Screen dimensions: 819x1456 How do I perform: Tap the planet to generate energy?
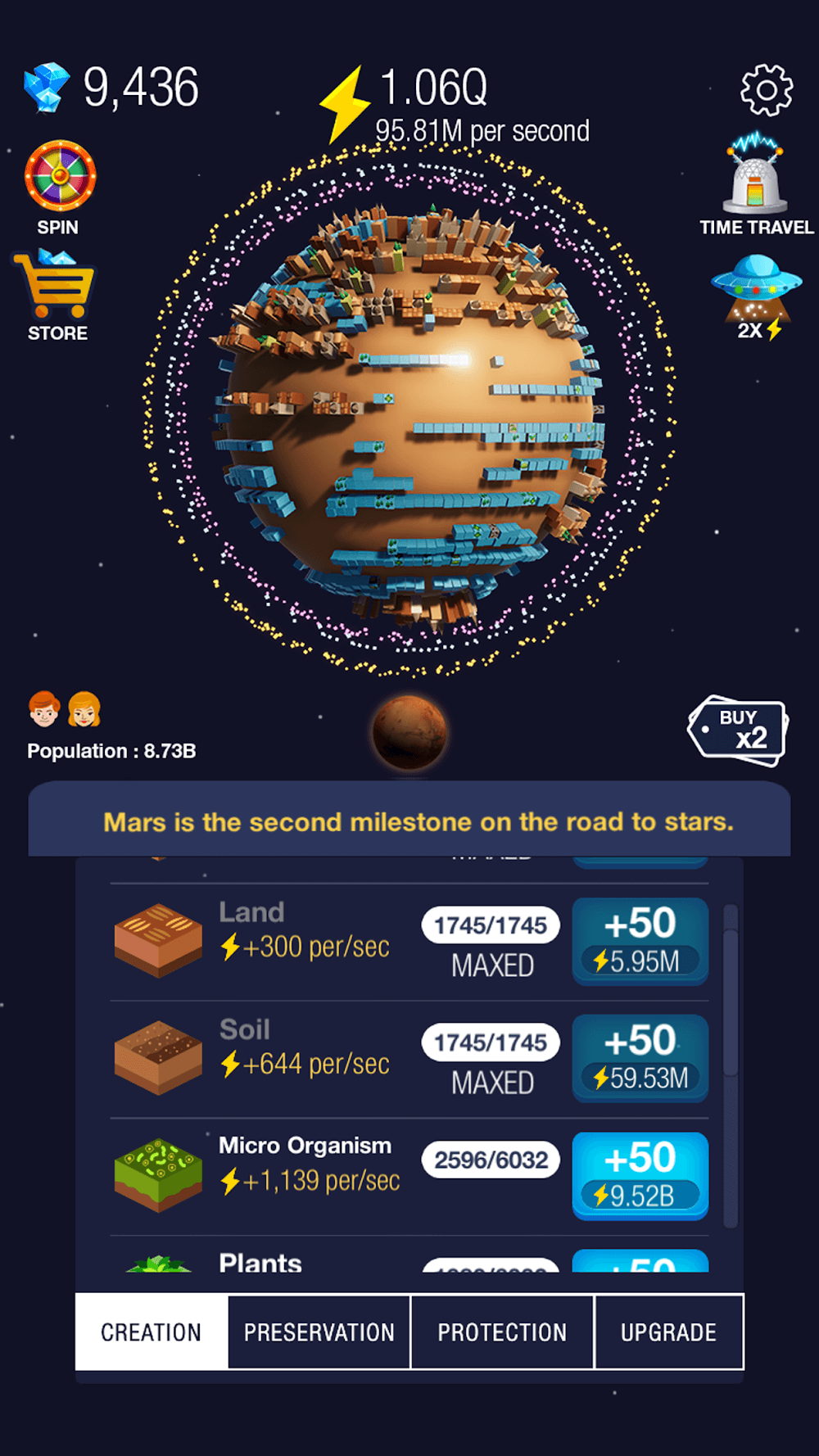pos(409,409)
